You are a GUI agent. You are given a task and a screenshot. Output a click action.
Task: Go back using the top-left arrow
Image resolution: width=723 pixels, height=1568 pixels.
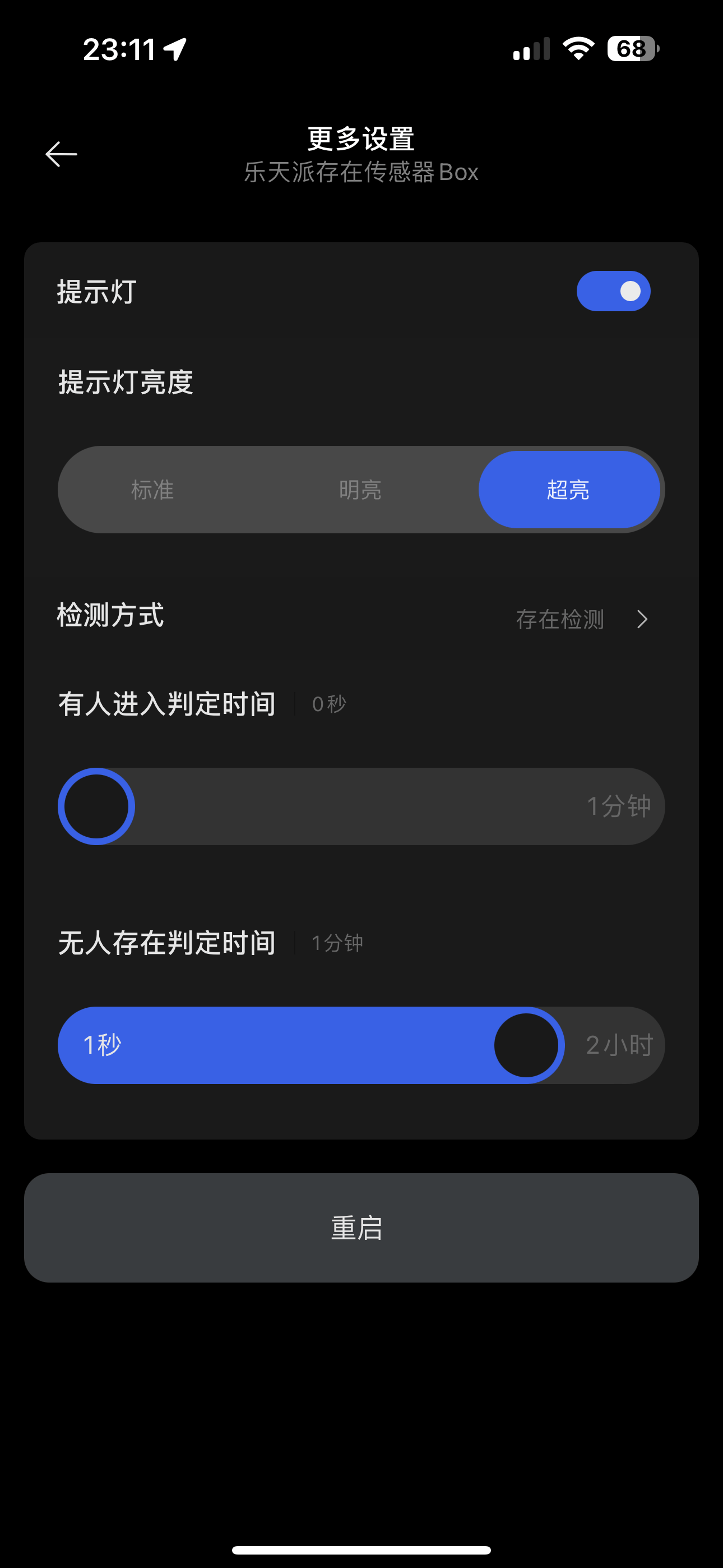(62, 154)
